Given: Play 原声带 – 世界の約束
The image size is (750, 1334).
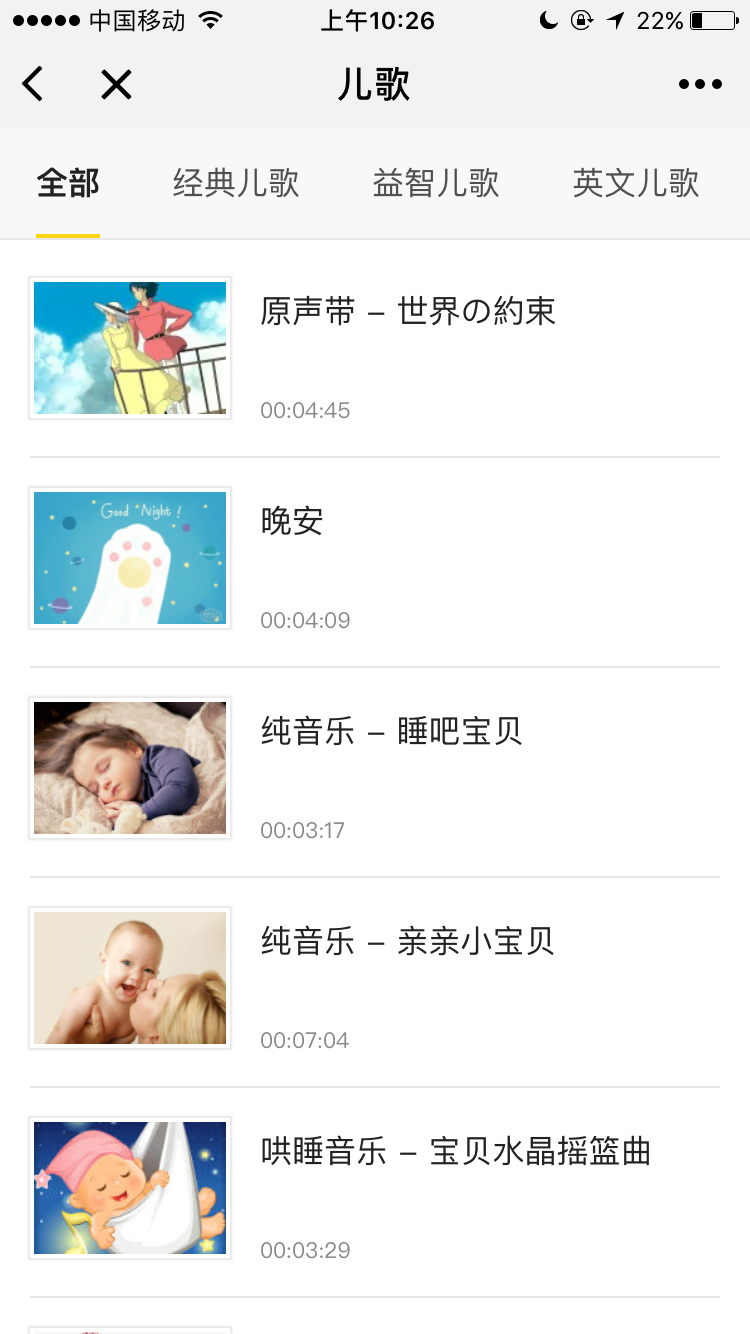Looking at the screenshot, I should (x=407, y=312).
